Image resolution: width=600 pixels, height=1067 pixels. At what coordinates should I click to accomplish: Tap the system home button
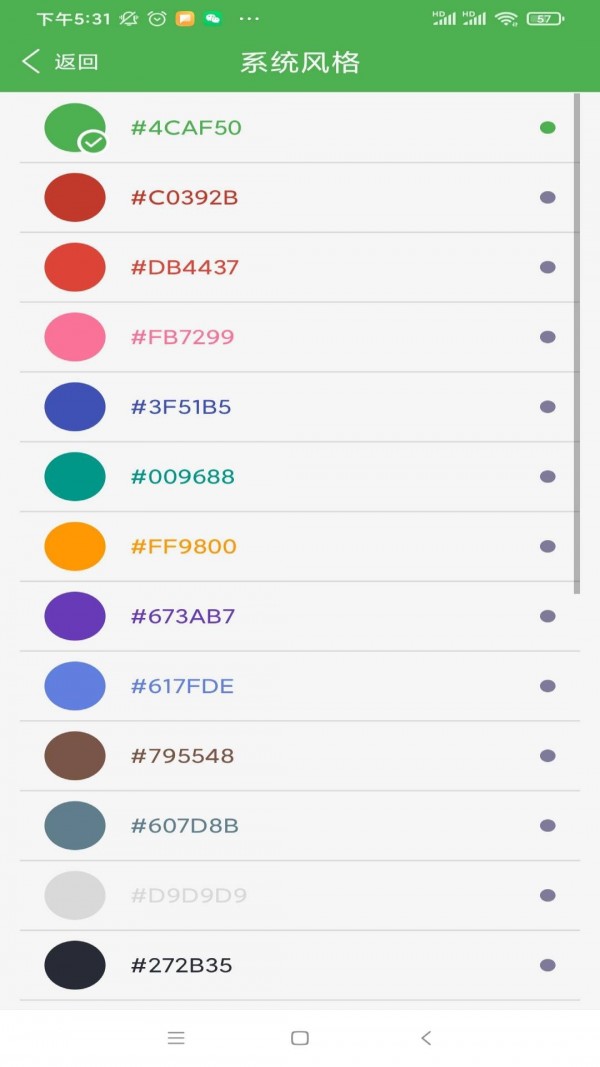coord(300,1038)
